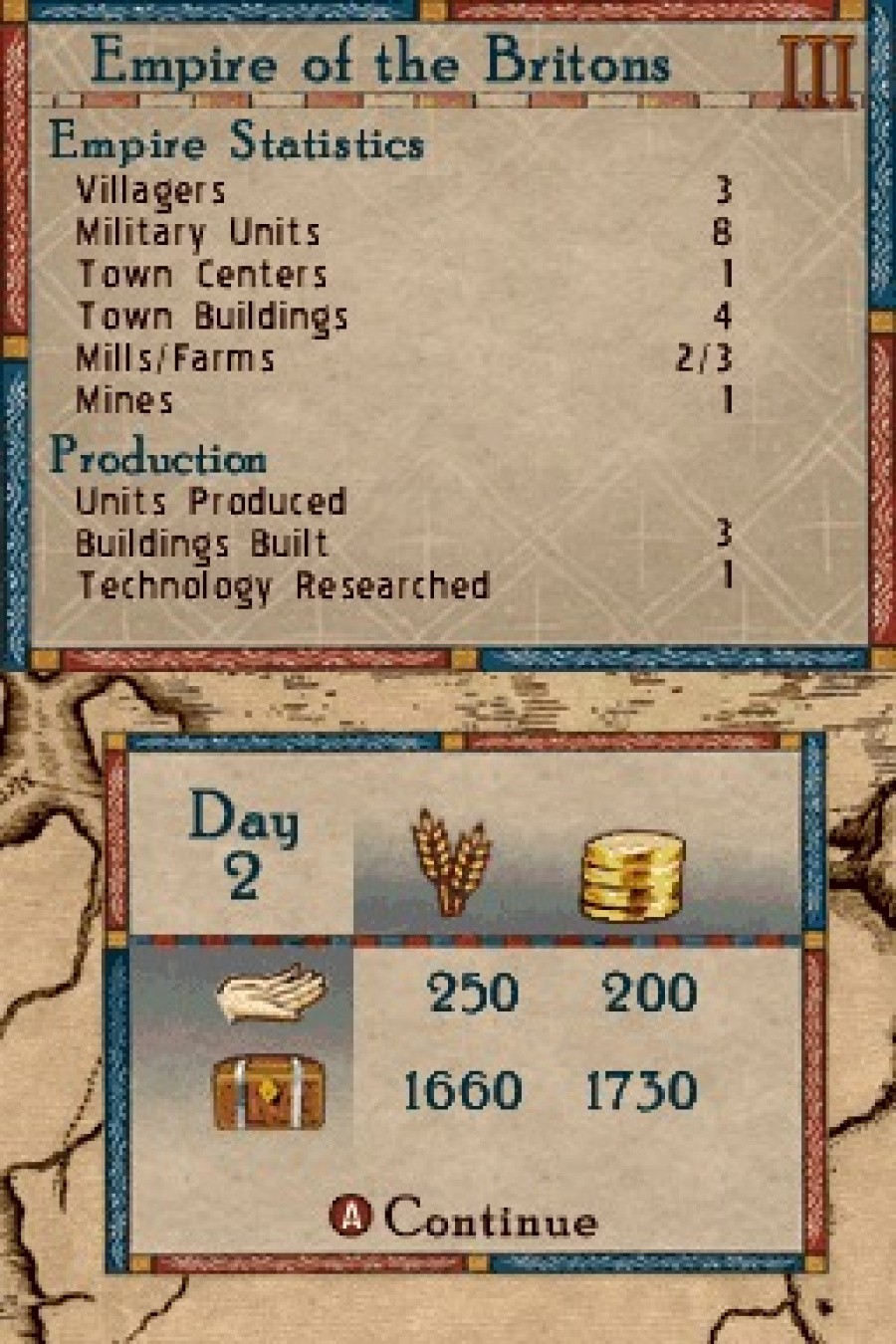The image size is (896, 1344).
Task: Expand the Production section
Action: click(158, 458)
